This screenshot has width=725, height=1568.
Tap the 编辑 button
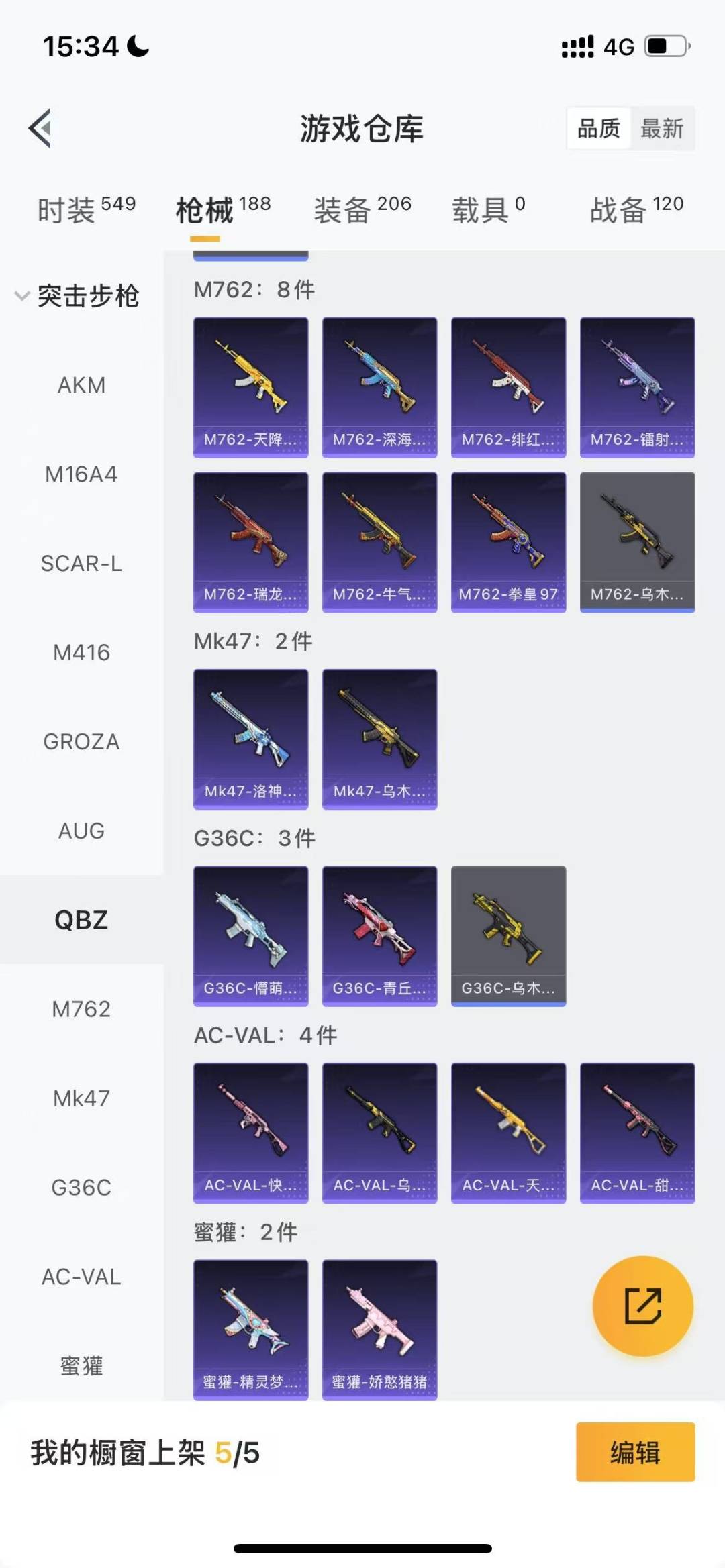635,1452
